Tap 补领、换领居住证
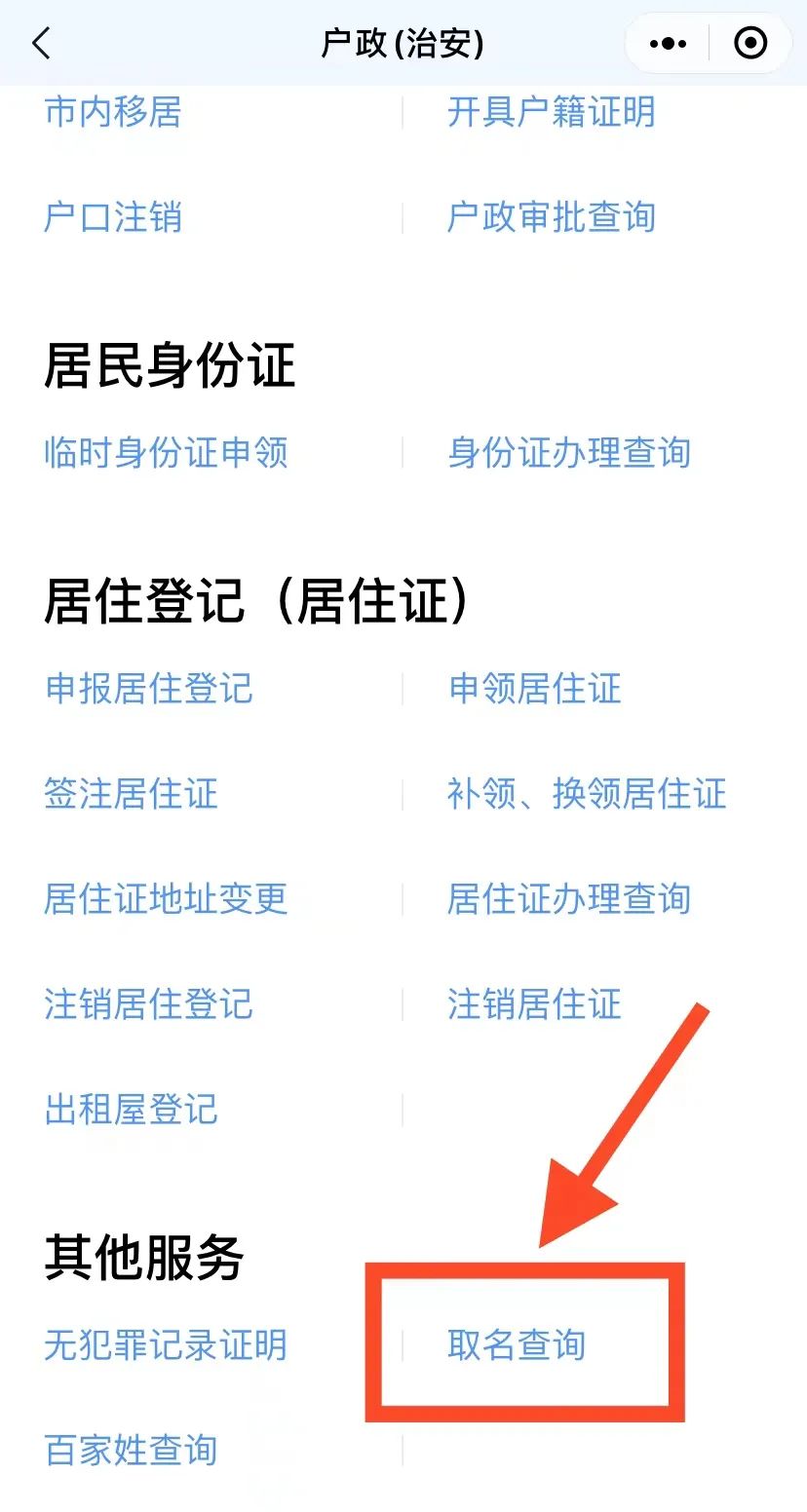The height and width of the screenshot is (1512, 807). coord(586,793)
